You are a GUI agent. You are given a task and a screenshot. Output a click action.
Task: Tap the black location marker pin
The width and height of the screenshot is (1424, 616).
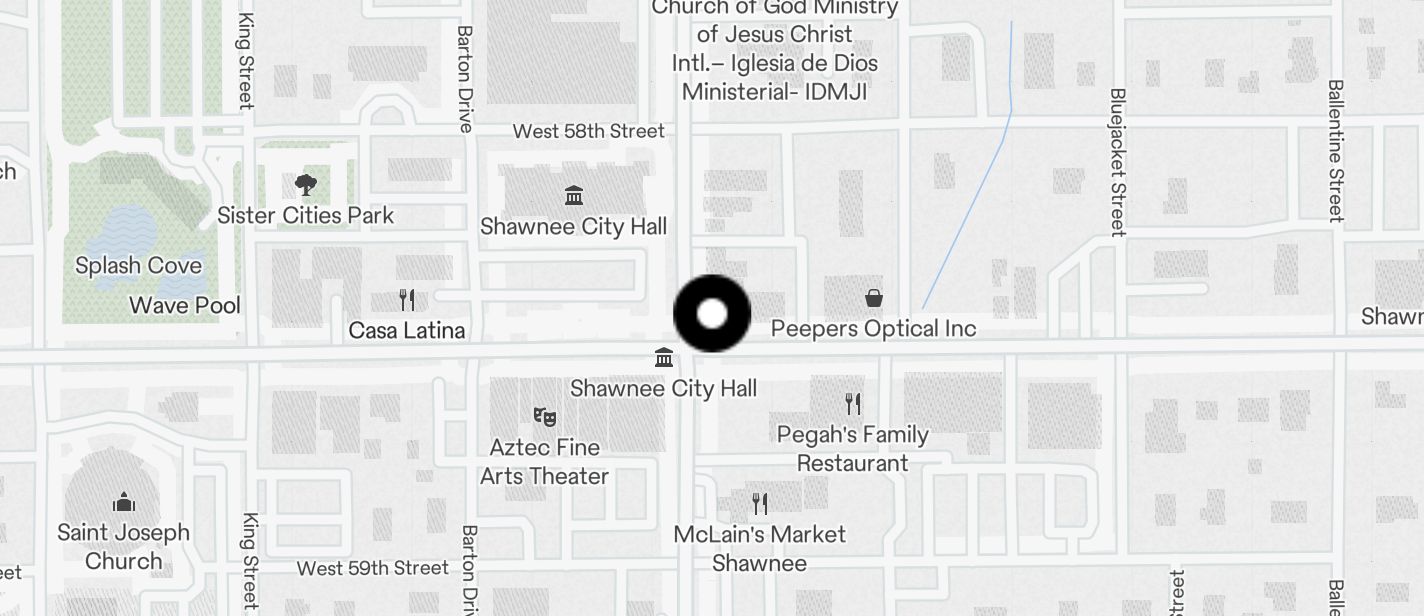point(712,314)
